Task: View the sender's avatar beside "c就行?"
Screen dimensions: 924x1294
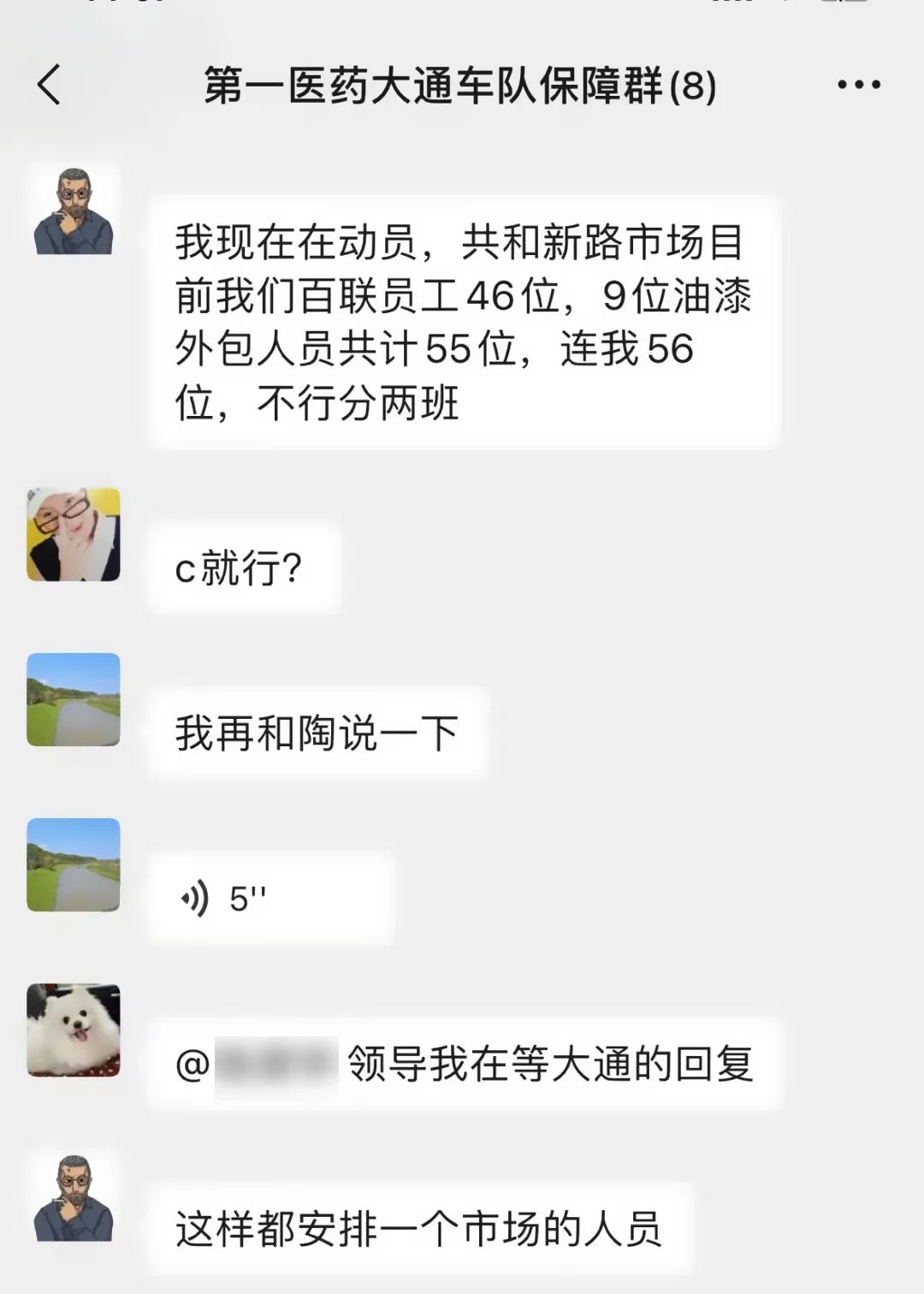Action: click(x=74, y=535)
